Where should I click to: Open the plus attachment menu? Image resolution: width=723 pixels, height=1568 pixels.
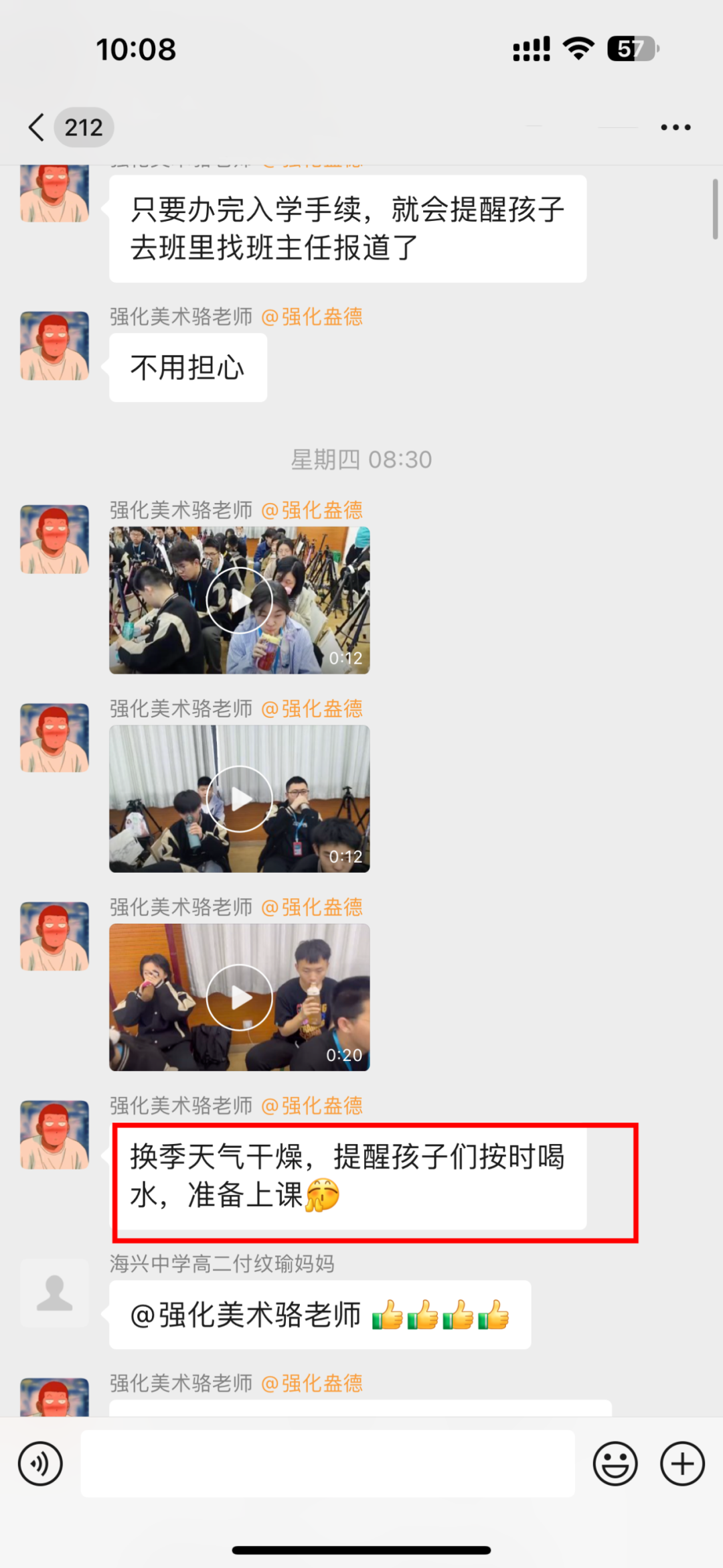coord(682,1464)
